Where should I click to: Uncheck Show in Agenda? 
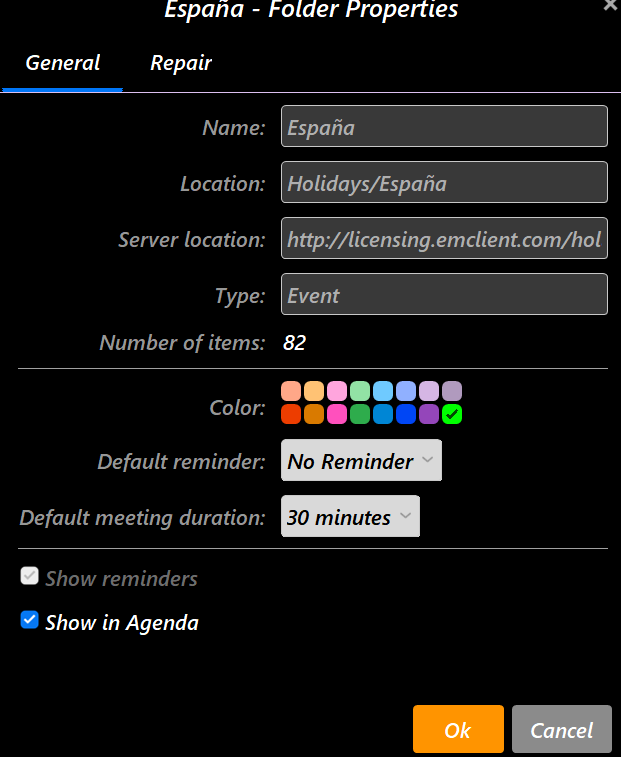coord(29,619)
